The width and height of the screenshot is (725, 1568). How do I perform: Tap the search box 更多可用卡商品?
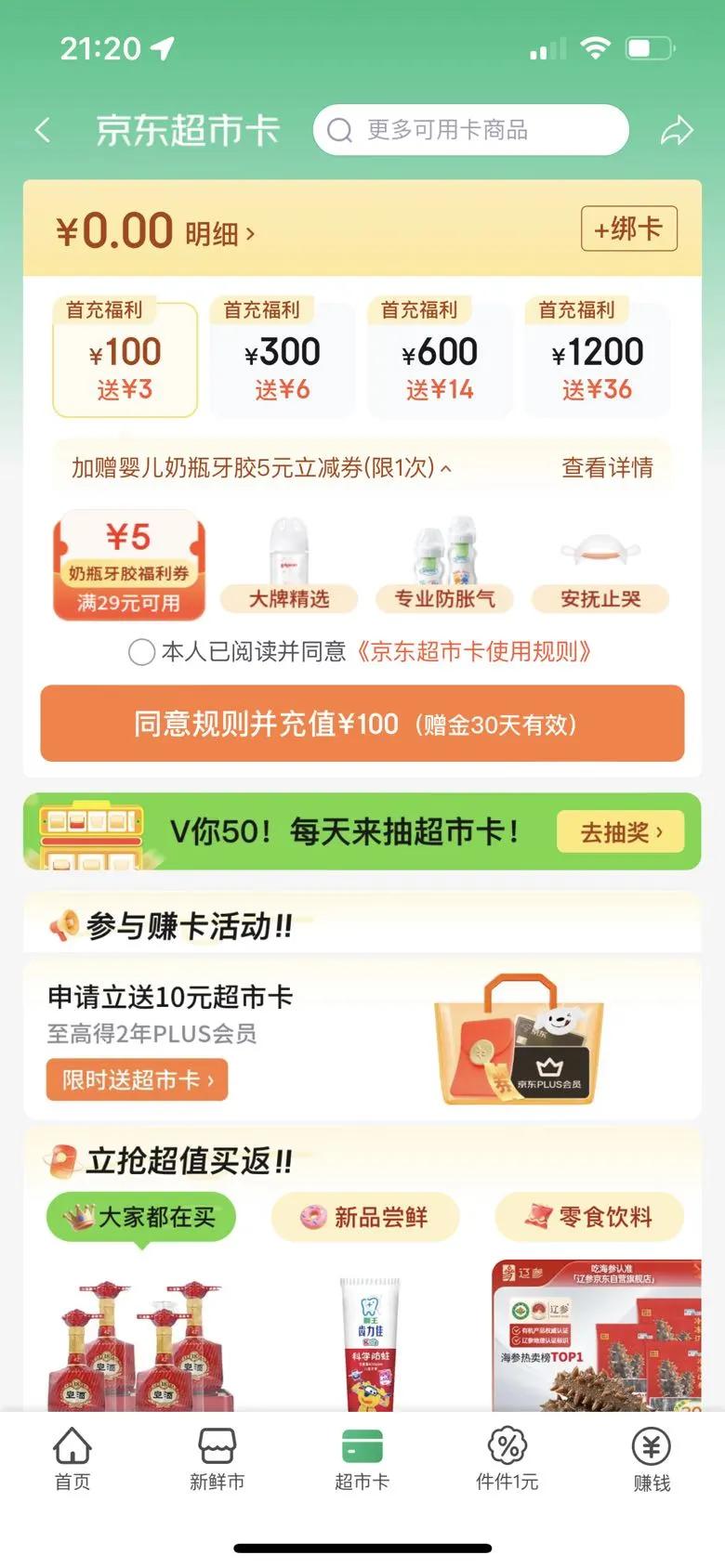coord(470,130)
